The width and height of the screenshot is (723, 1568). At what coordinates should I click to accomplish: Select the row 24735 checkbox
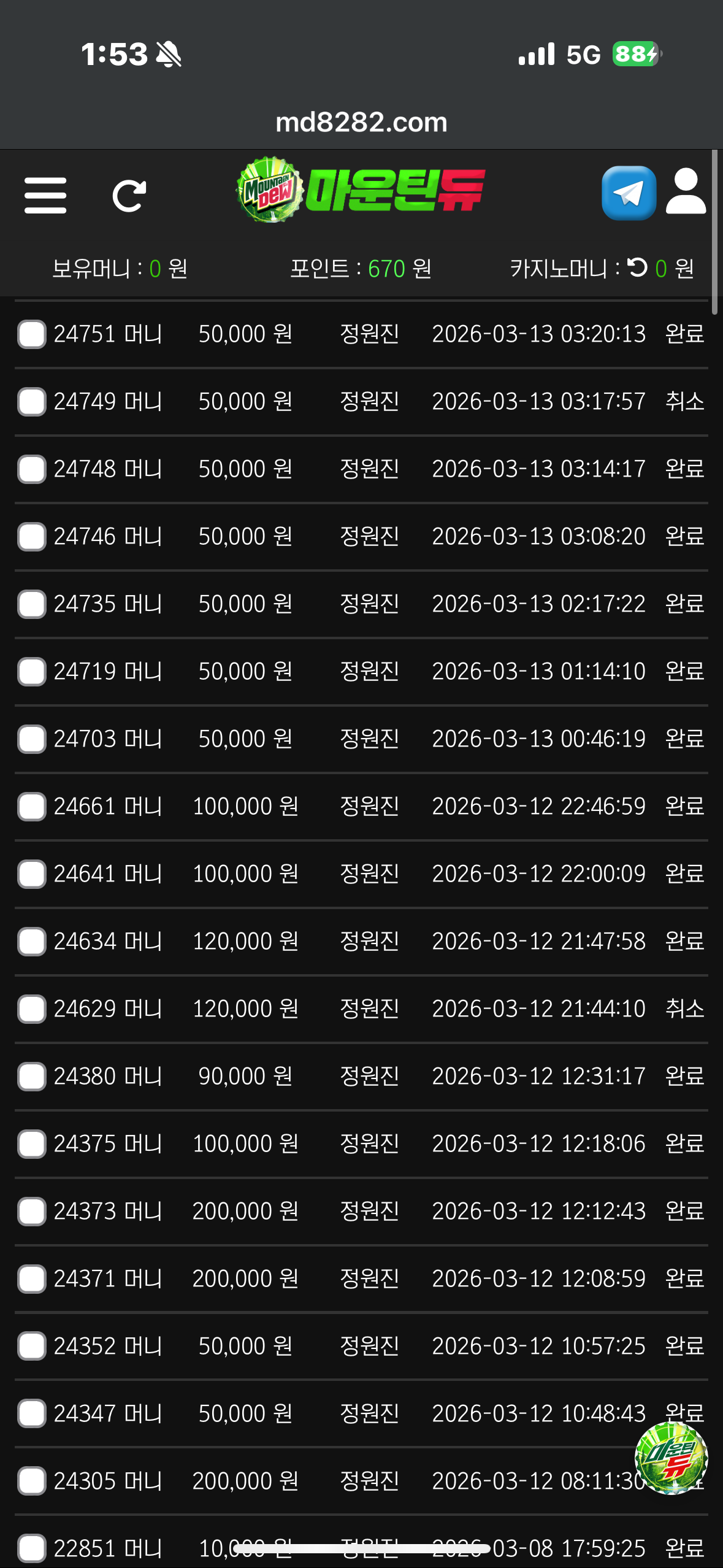coord(32,604)
